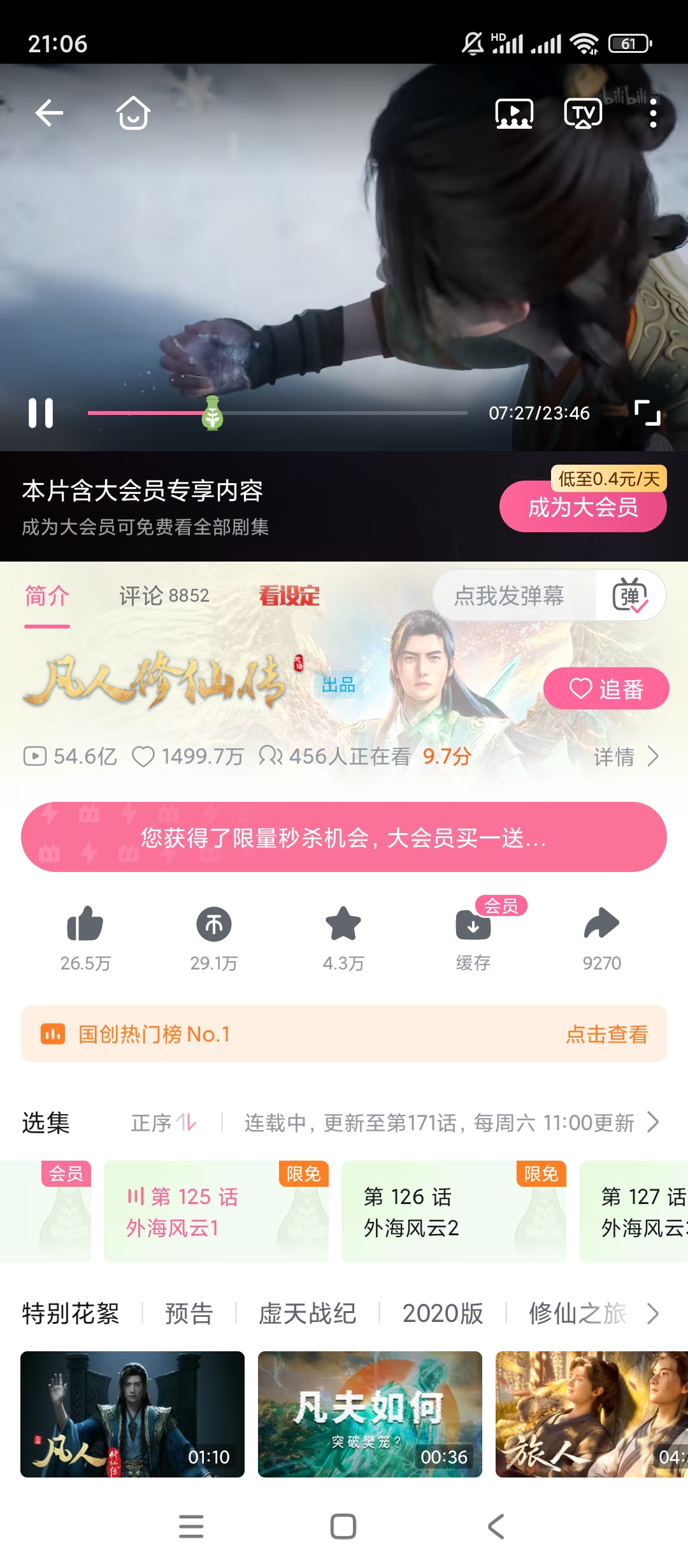Screen dimensions: 688x1568
Task: Download episode via 缓存
Action: 473,926
